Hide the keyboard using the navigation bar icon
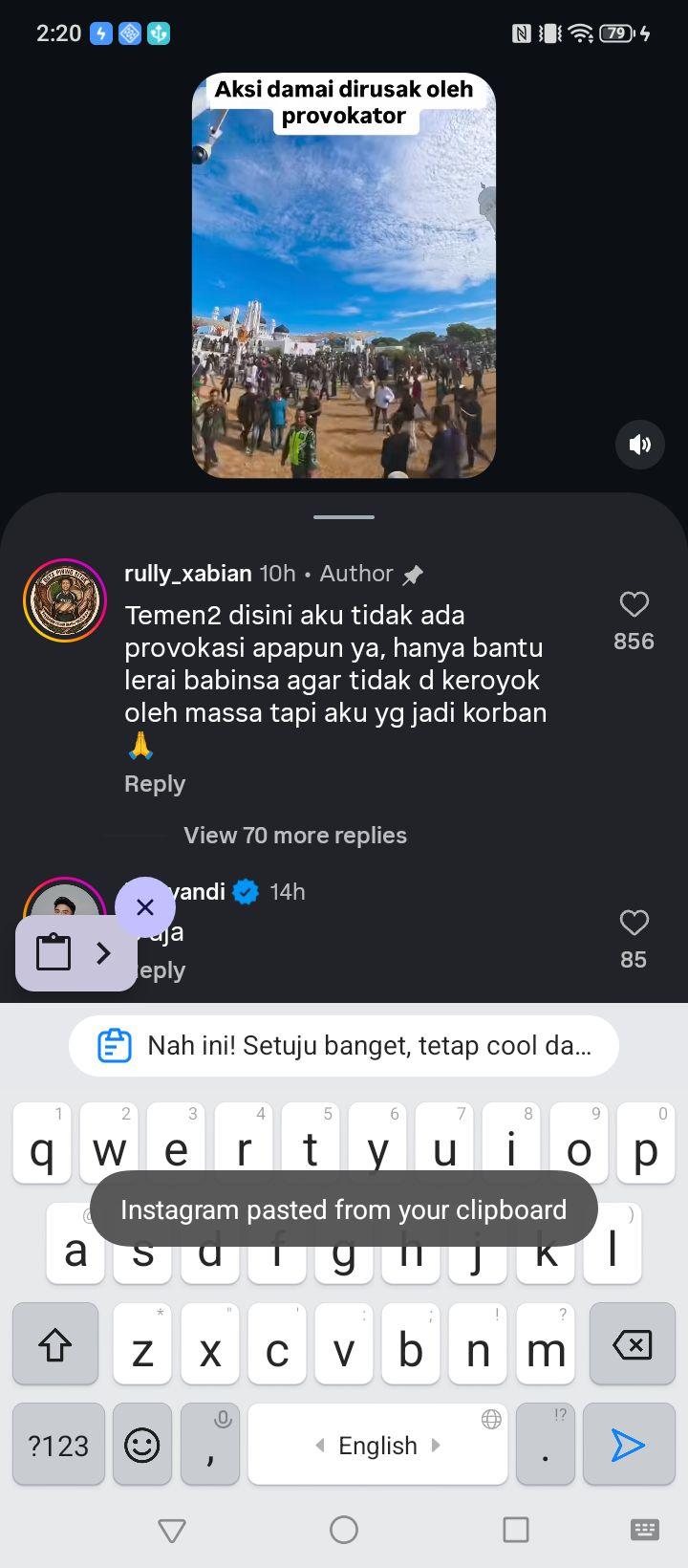 click(x=645, y=1530)
